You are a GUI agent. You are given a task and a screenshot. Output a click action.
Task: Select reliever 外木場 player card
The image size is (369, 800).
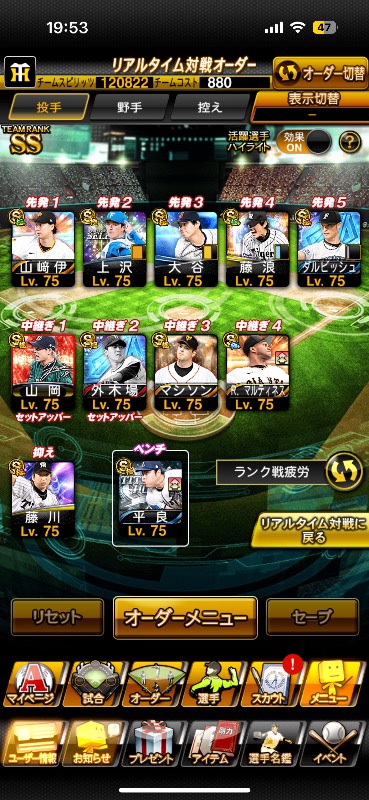pyautogui.click(x=114, y=372)
